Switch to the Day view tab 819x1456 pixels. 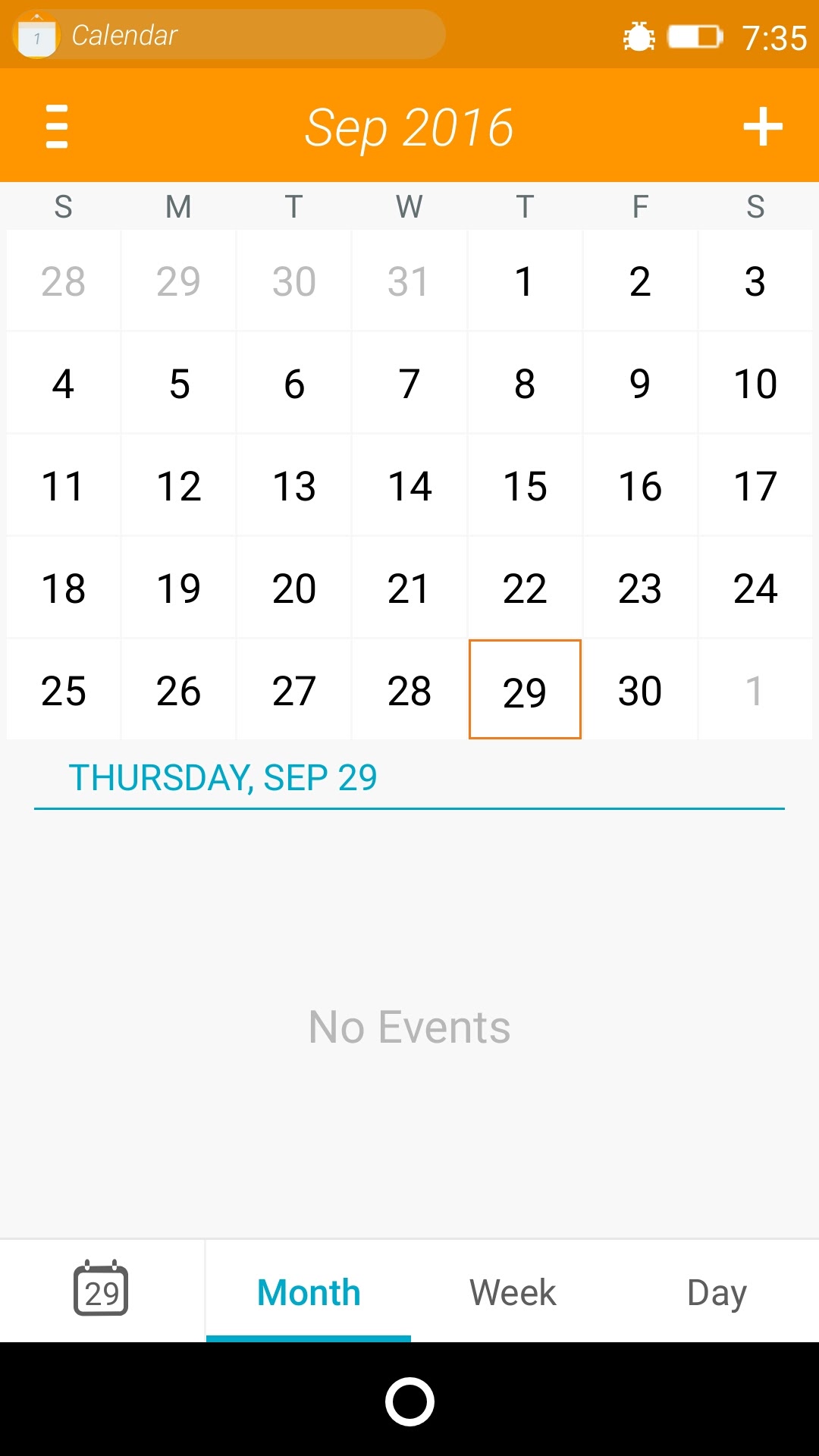717,1291
